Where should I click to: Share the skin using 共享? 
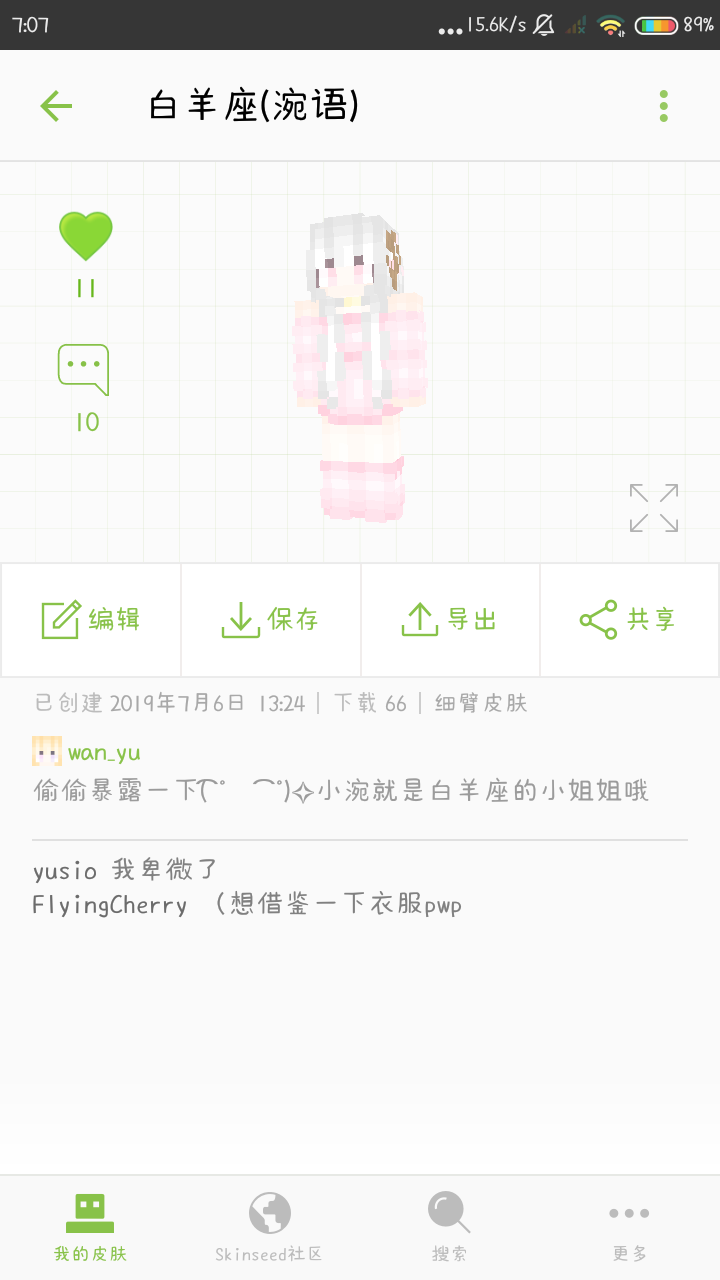point(629,620)
